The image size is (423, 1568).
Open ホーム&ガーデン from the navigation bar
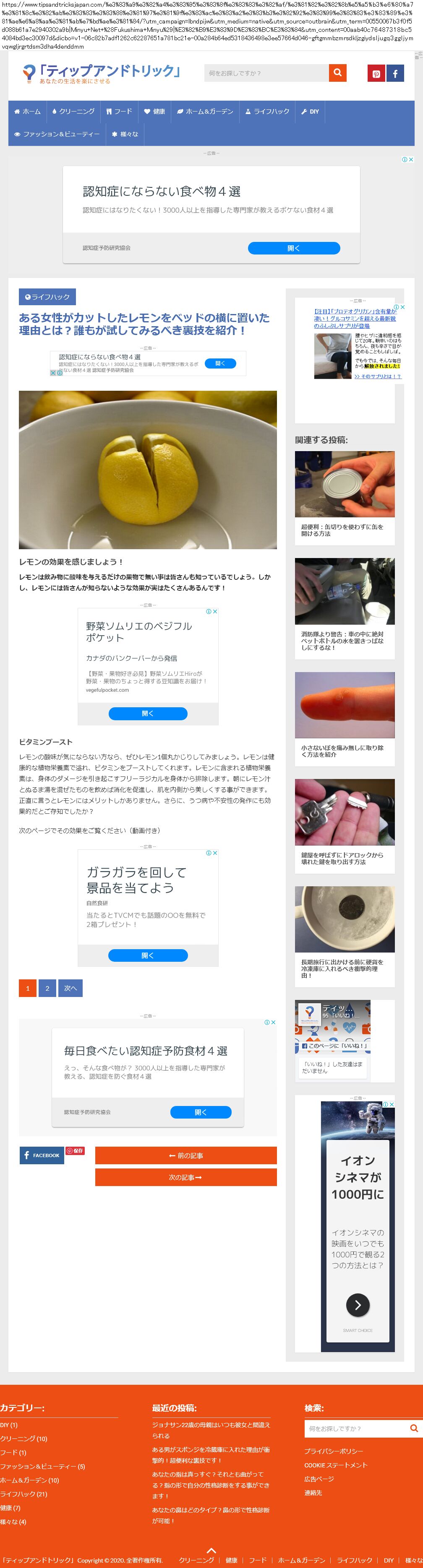(x=205, y=112)
